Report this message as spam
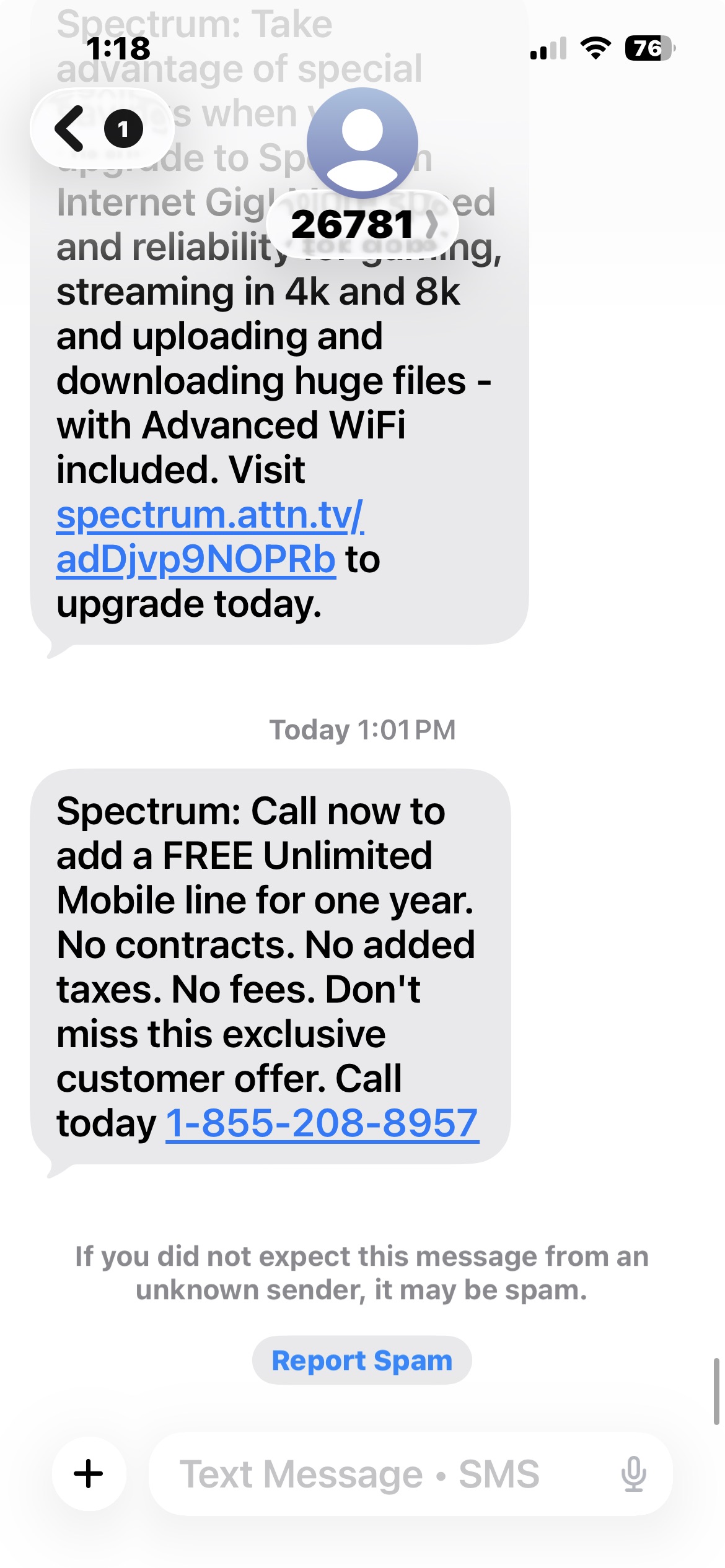This screenshot has height=1568, width=725. coord(362,1361)
